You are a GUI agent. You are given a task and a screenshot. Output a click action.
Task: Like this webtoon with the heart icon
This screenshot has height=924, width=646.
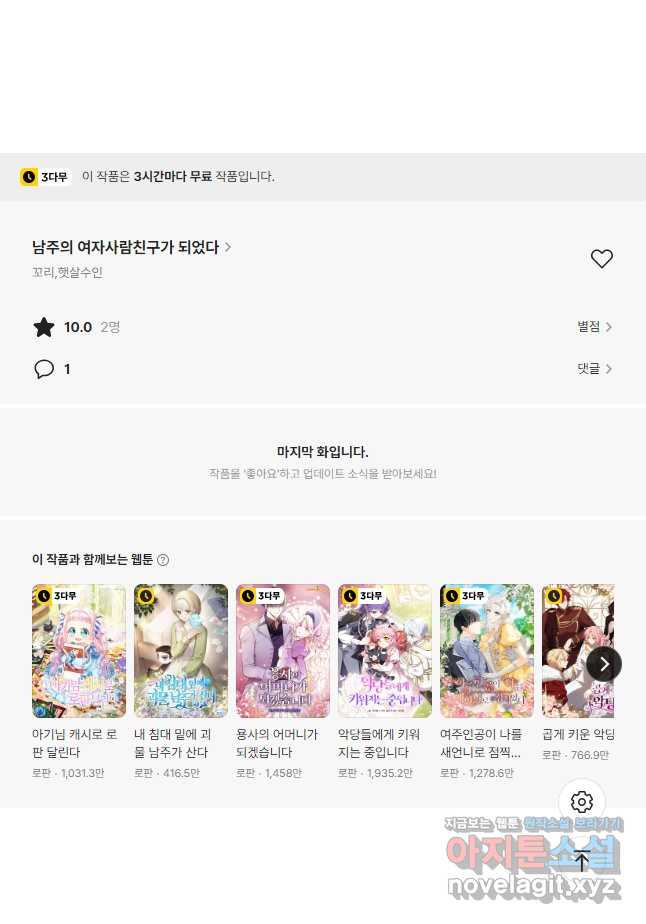[601, 259]
